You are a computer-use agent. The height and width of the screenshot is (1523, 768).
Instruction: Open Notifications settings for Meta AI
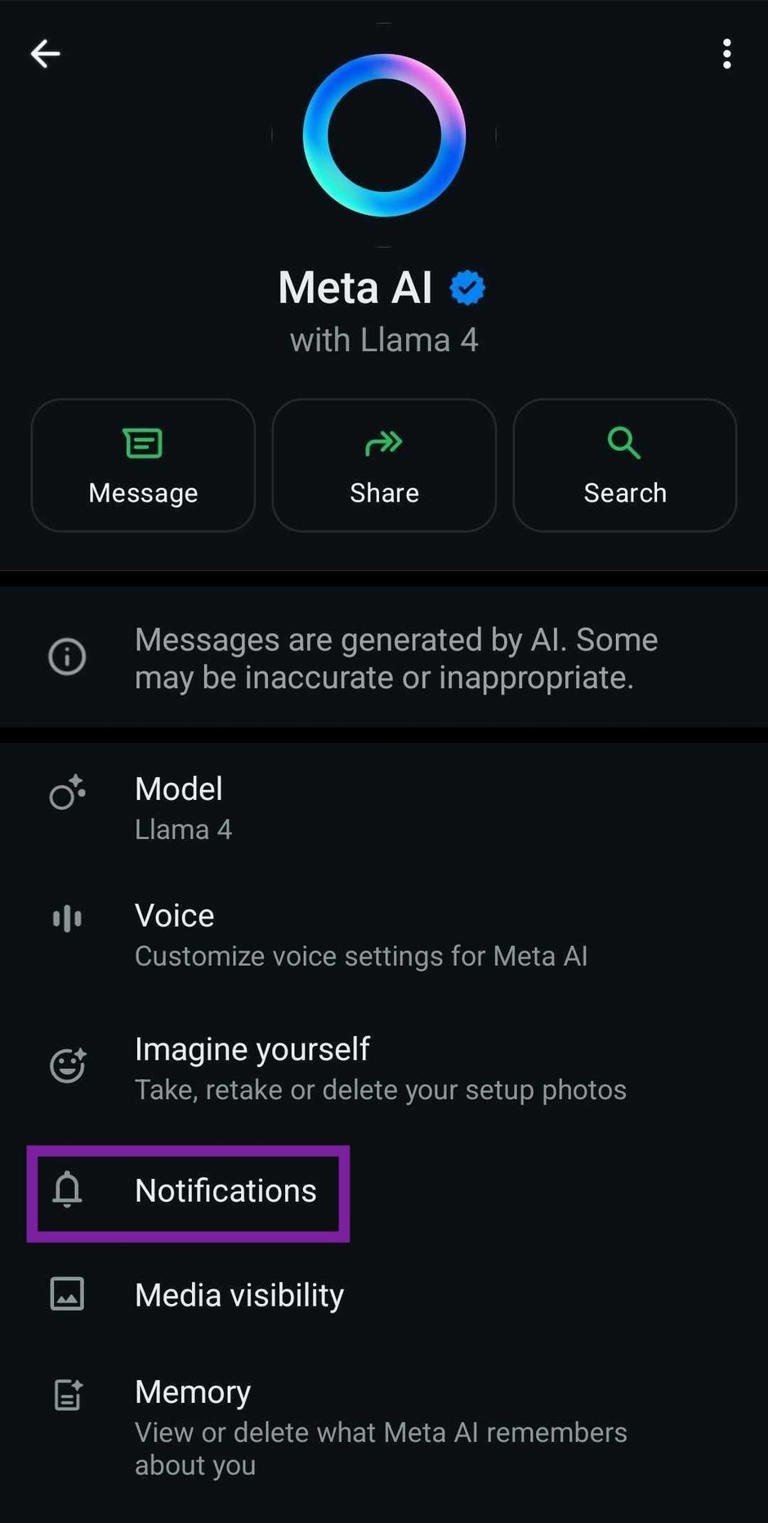pos(225,1191)
